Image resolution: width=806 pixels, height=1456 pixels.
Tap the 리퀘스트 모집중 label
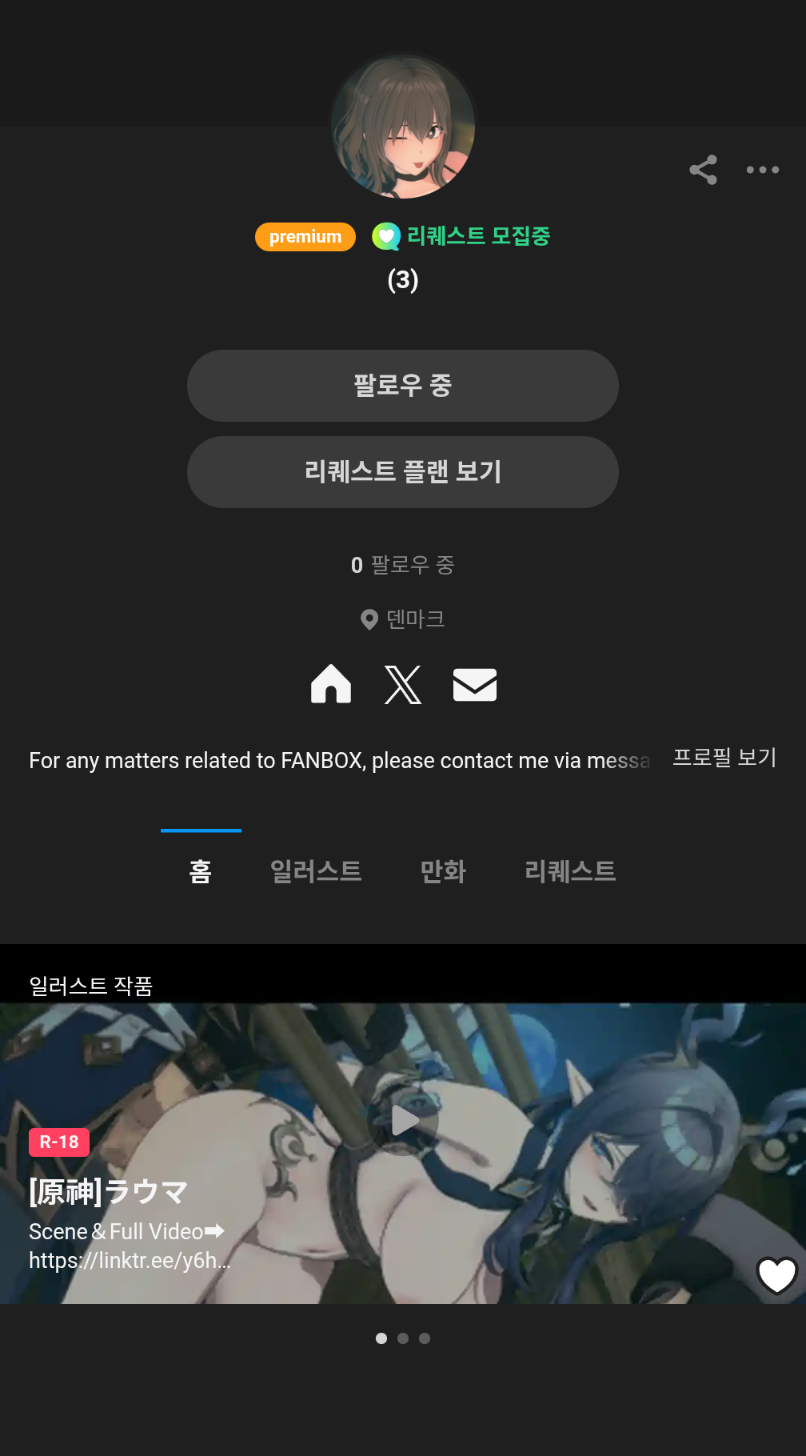(x=461, y=236)
